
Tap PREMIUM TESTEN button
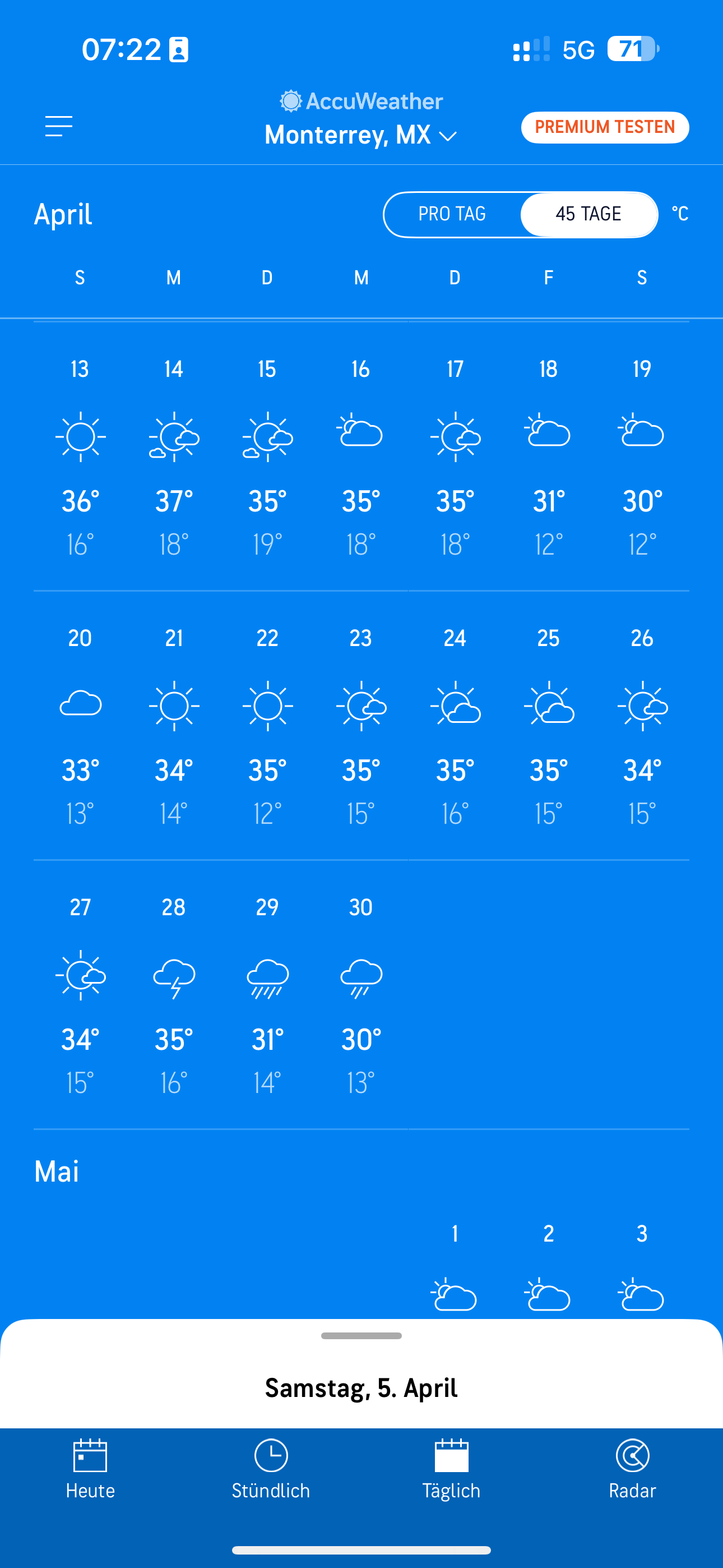(604, 127)
